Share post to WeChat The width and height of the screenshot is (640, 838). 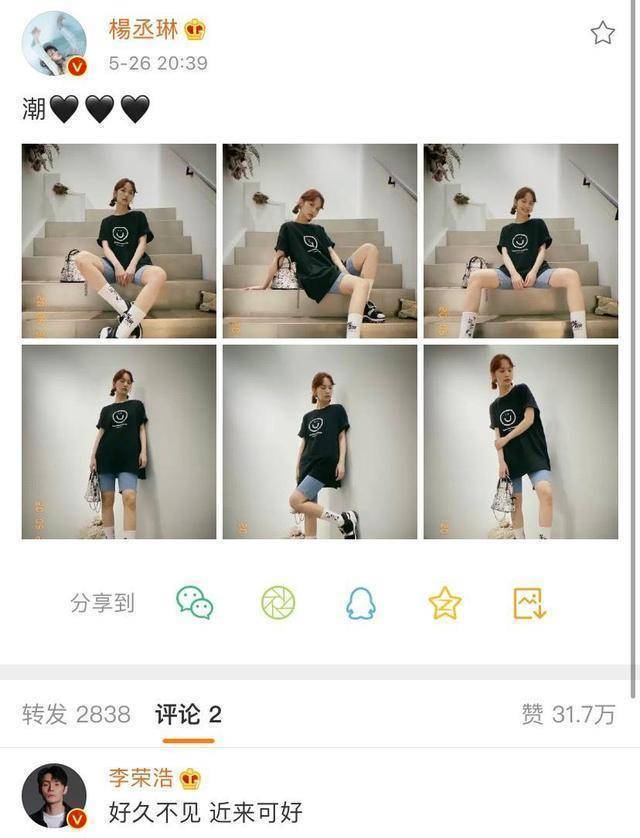(x=194, y=603)
